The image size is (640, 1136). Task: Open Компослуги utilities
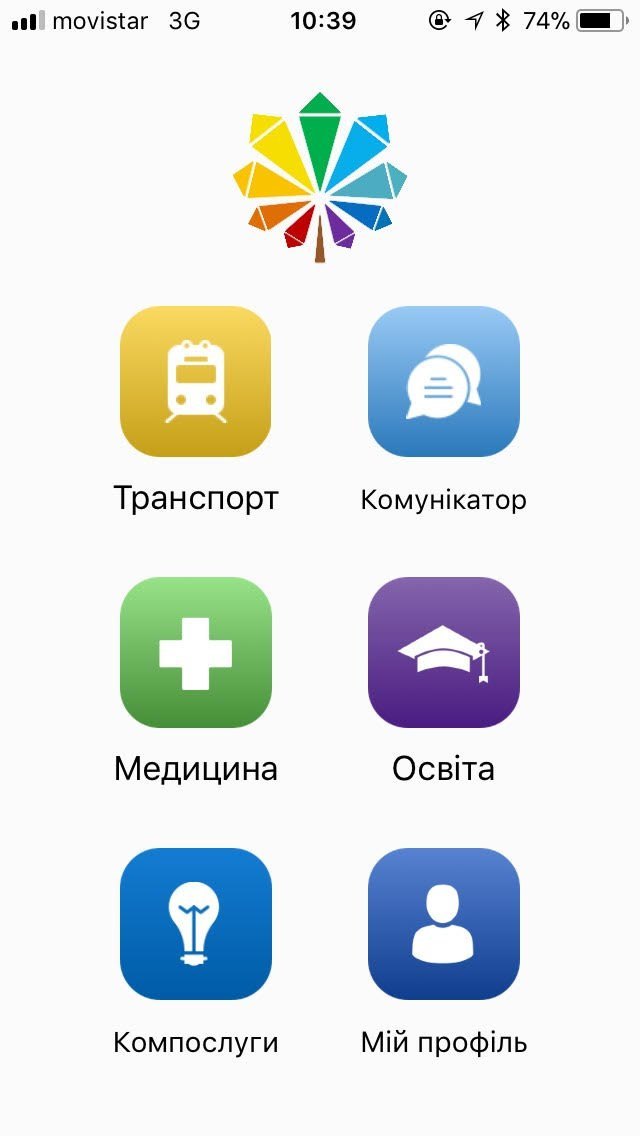[x=196, y=923]
